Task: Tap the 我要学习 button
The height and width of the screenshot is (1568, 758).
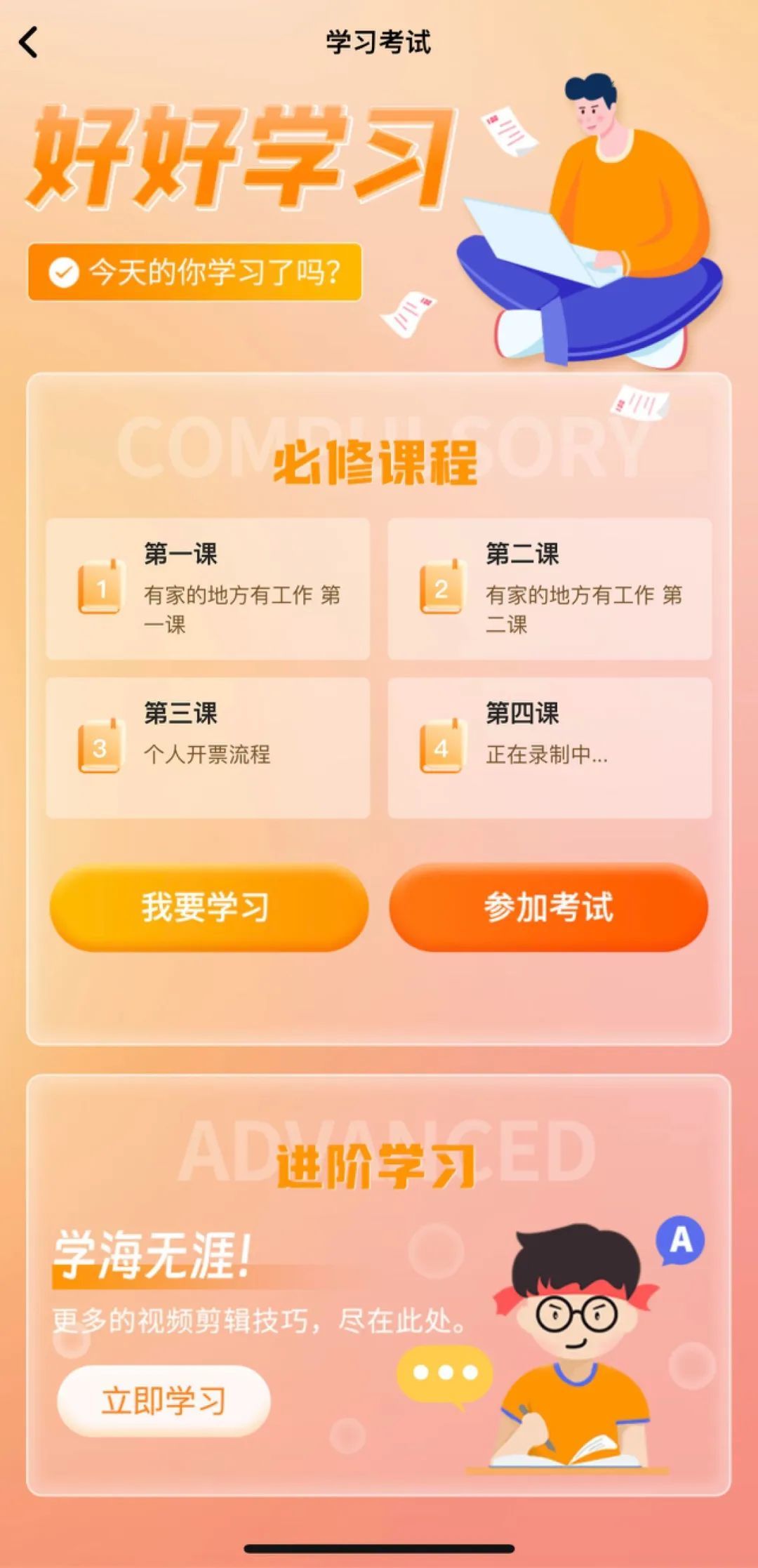Action: point(208,907)
